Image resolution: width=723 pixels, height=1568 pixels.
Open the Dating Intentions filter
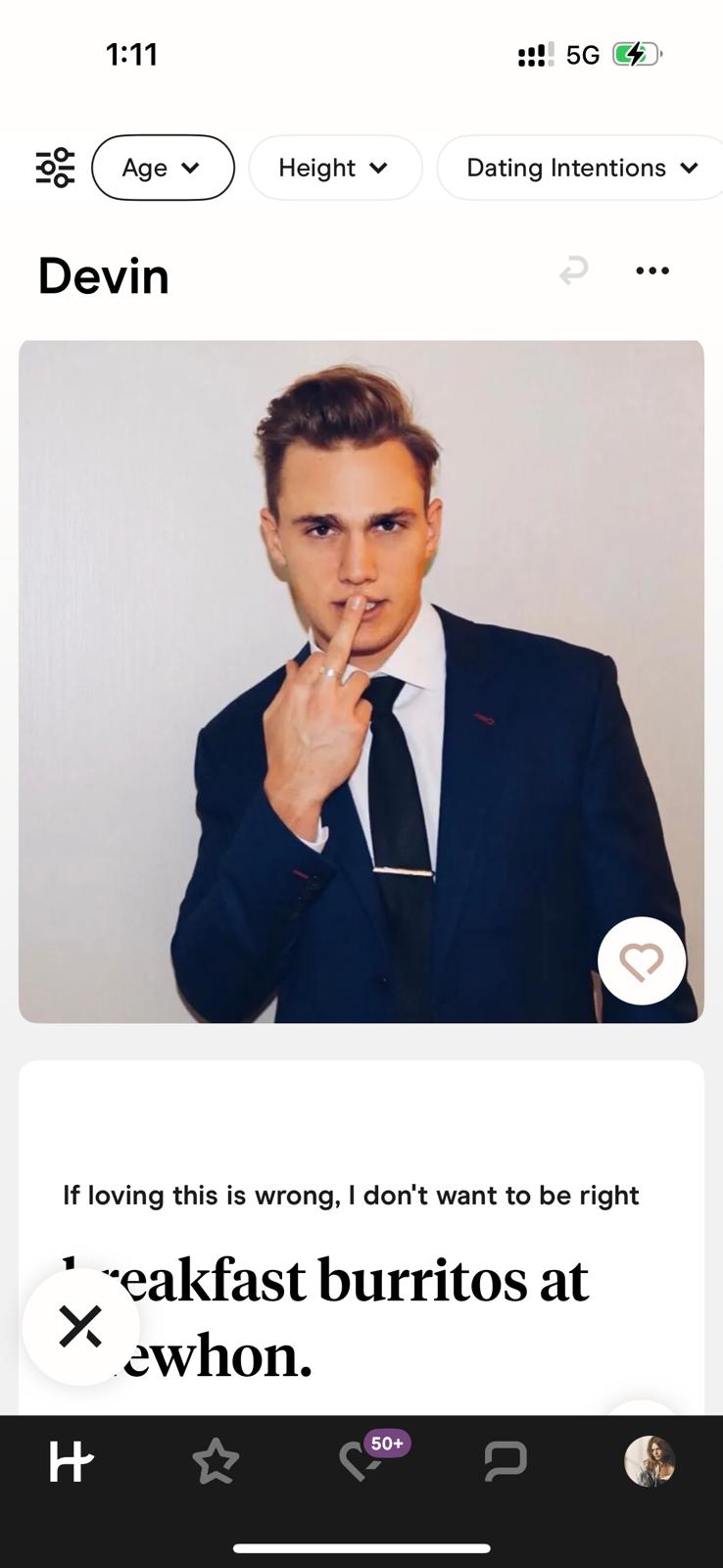582,168
